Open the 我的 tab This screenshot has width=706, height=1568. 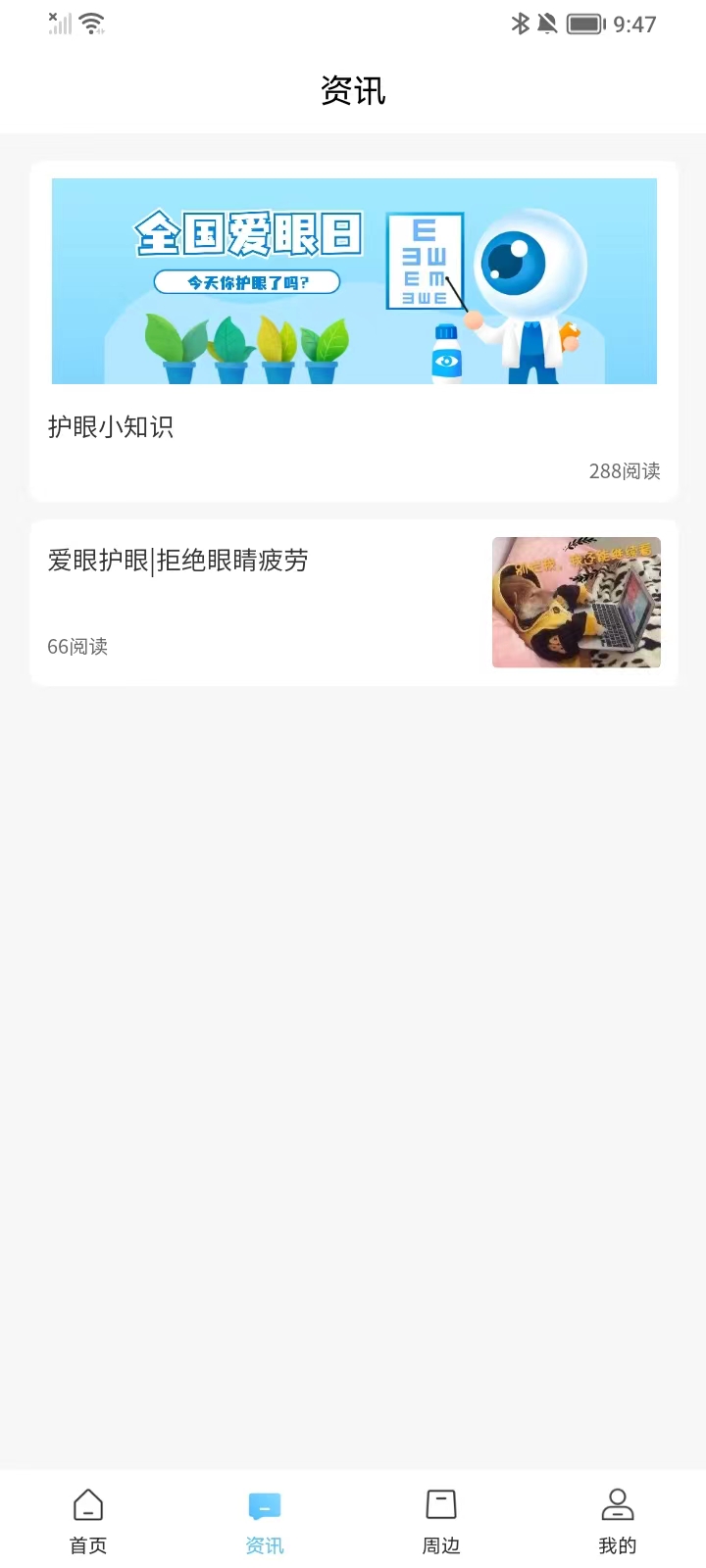[x=618, y=1522]
